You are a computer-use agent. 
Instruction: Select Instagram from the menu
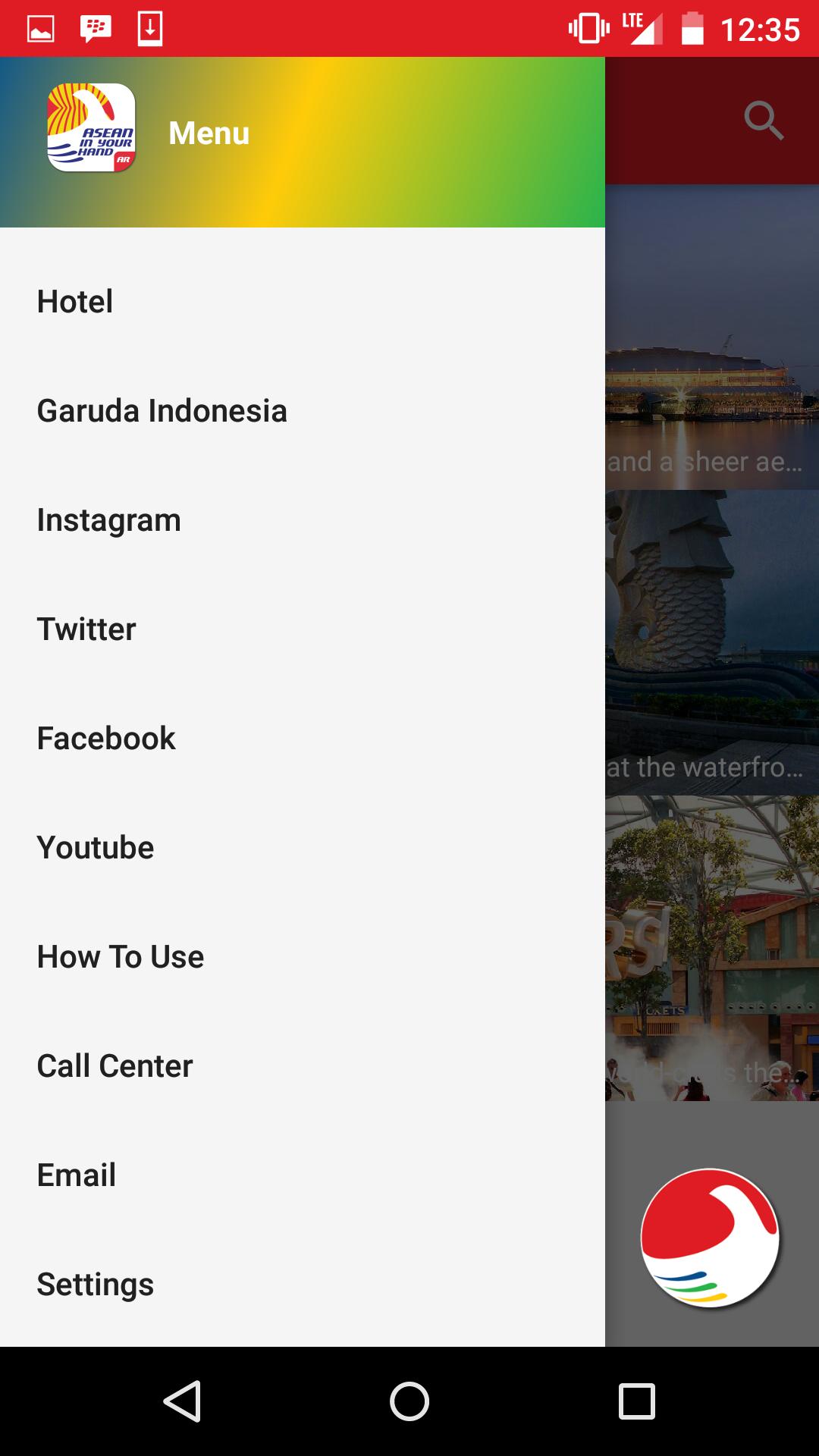point(108,519)
